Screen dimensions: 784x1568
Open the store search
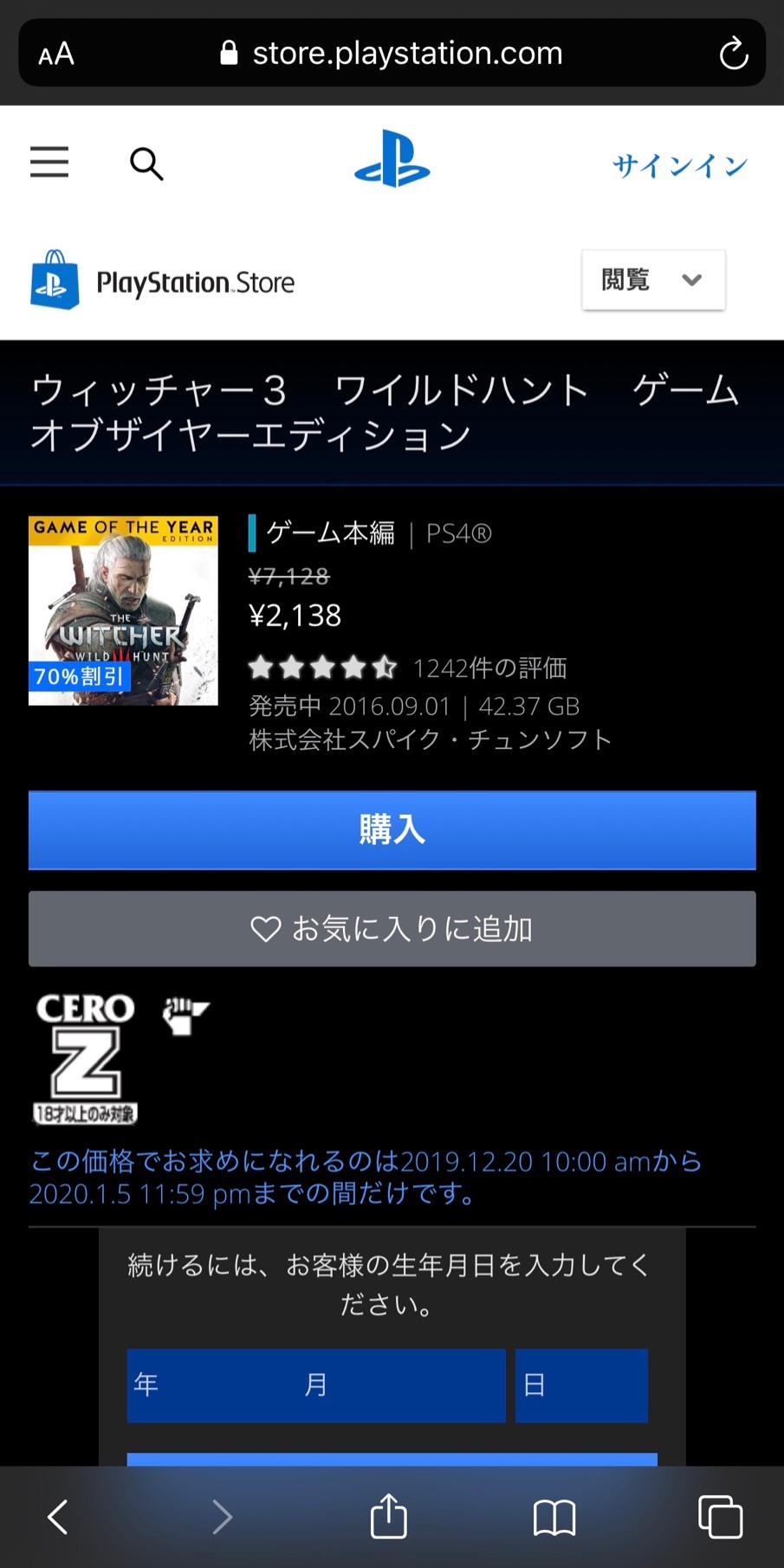146,163
